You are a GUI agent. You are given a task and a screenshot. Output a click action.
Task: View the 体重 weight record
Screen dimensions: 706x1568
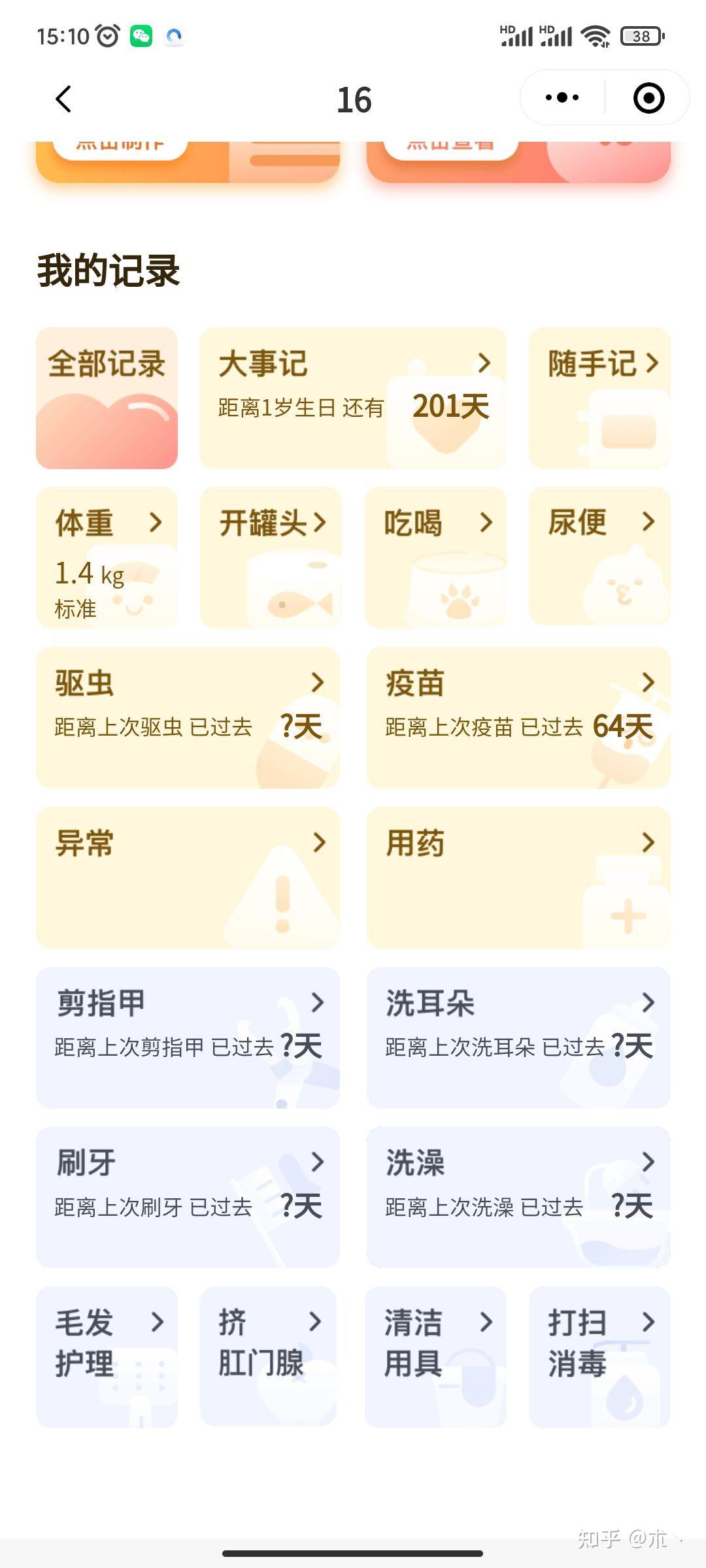tap(107, 557)
